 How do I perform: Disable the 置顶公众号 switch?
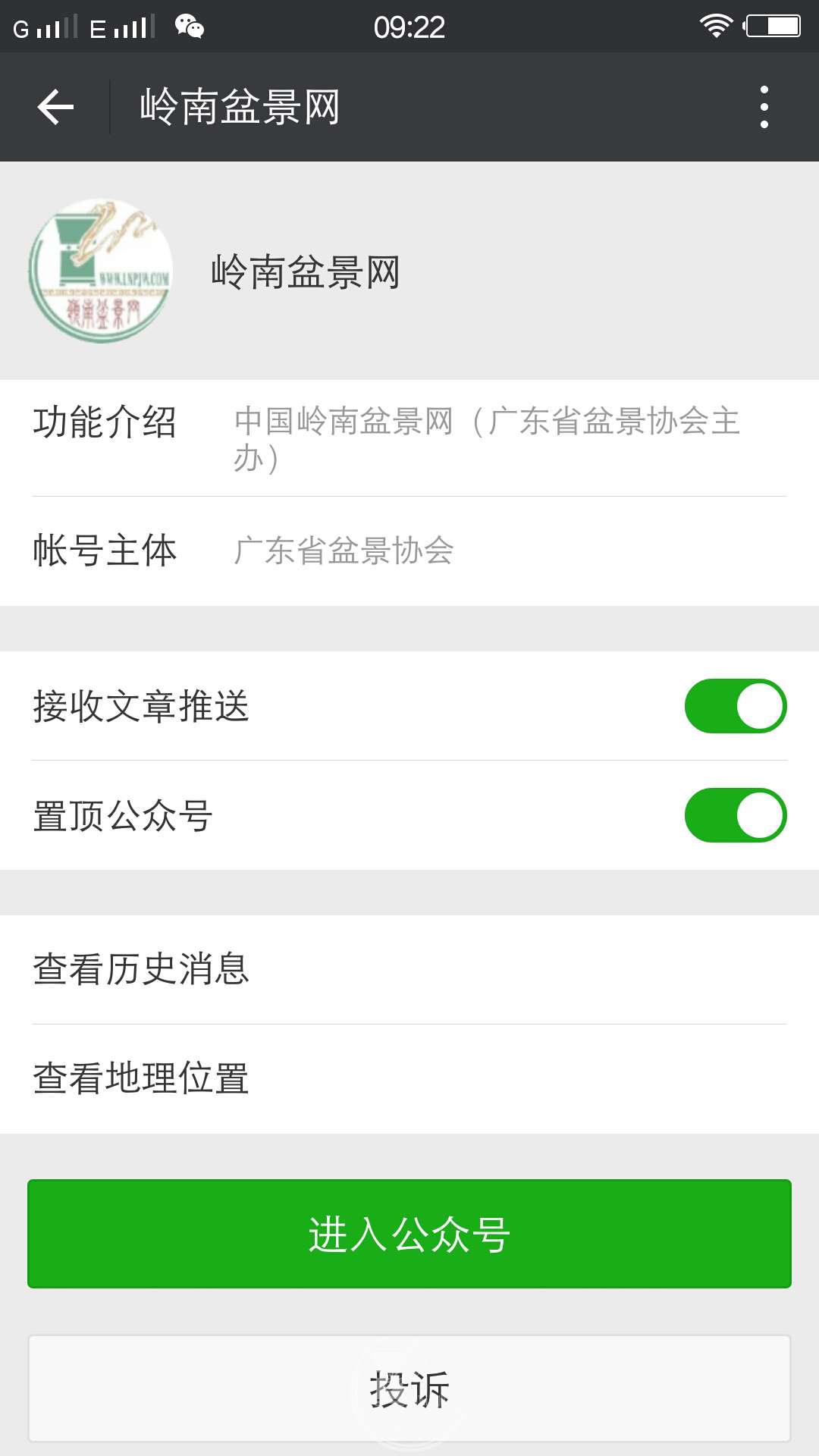click(735, 815)
